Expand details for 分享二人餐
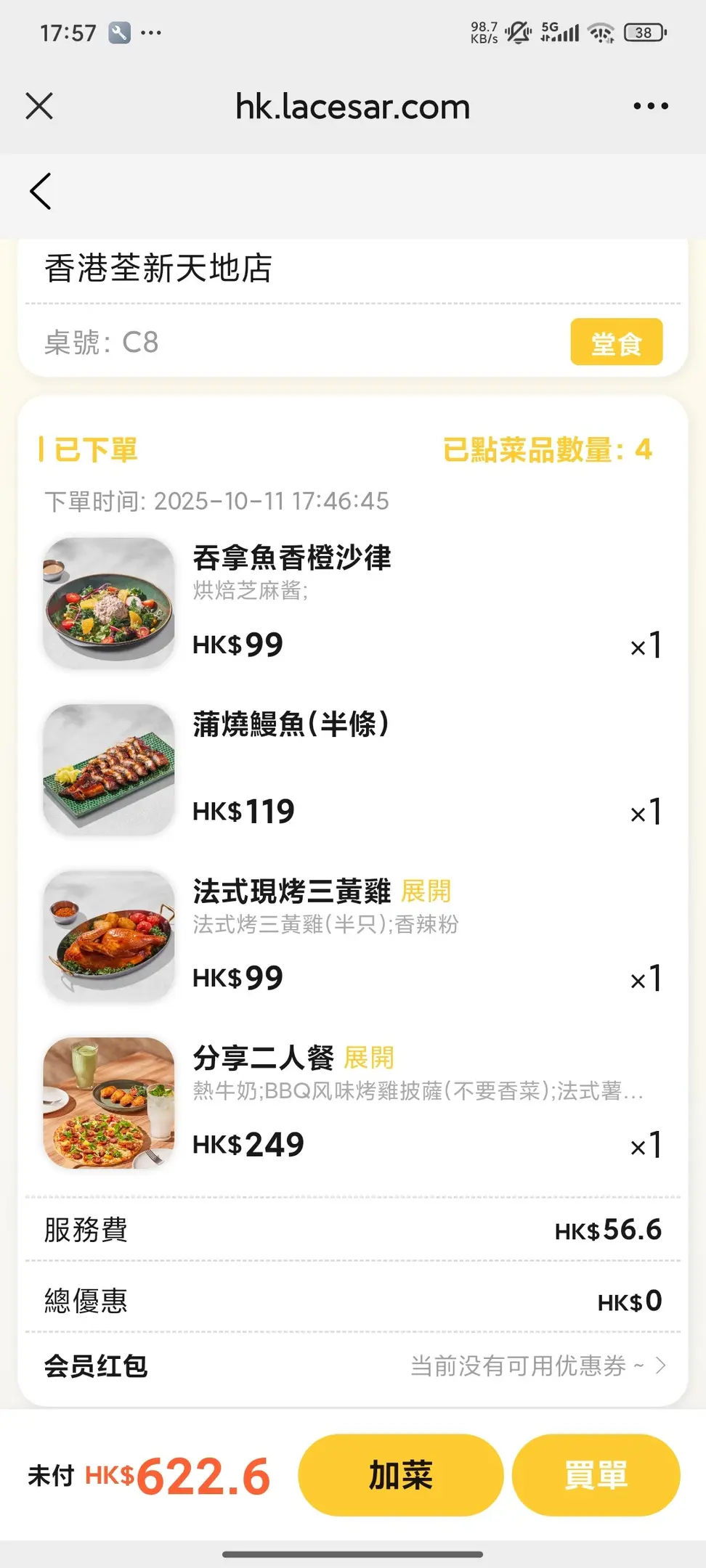This screenshot has width=706, height=1568. pyautogui.click(x=369, y=1058)
